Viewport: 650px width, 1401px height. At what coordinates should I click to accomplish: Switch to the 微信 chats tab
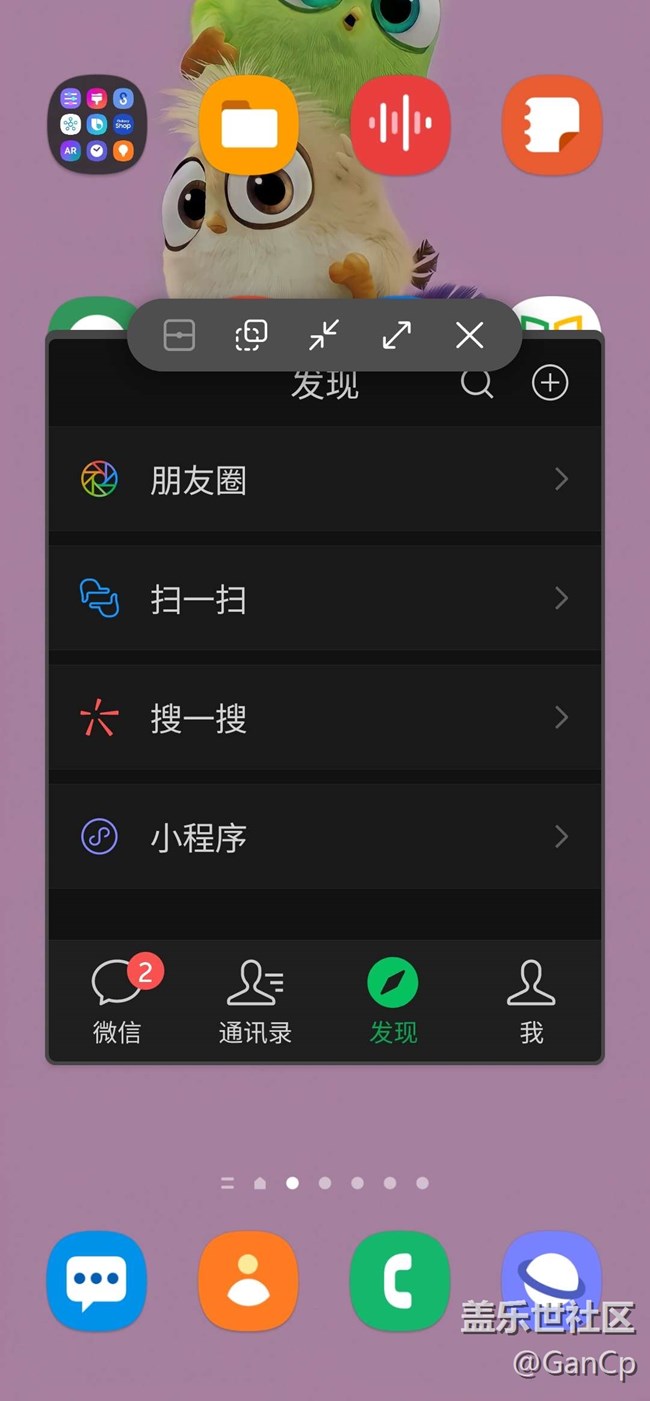117,1001
